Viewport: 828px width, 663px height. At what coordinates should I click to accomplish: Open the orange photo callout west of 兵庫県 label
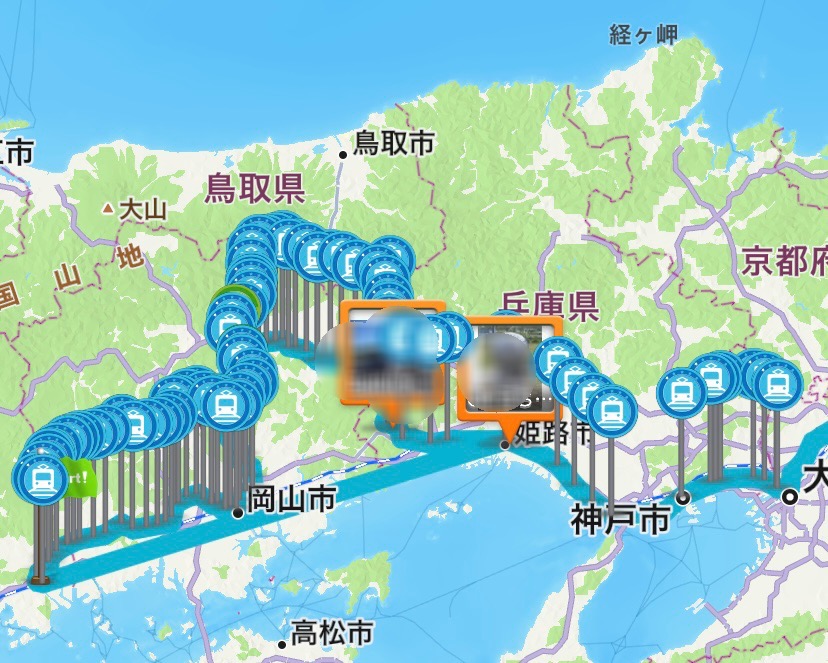[392, 350]
